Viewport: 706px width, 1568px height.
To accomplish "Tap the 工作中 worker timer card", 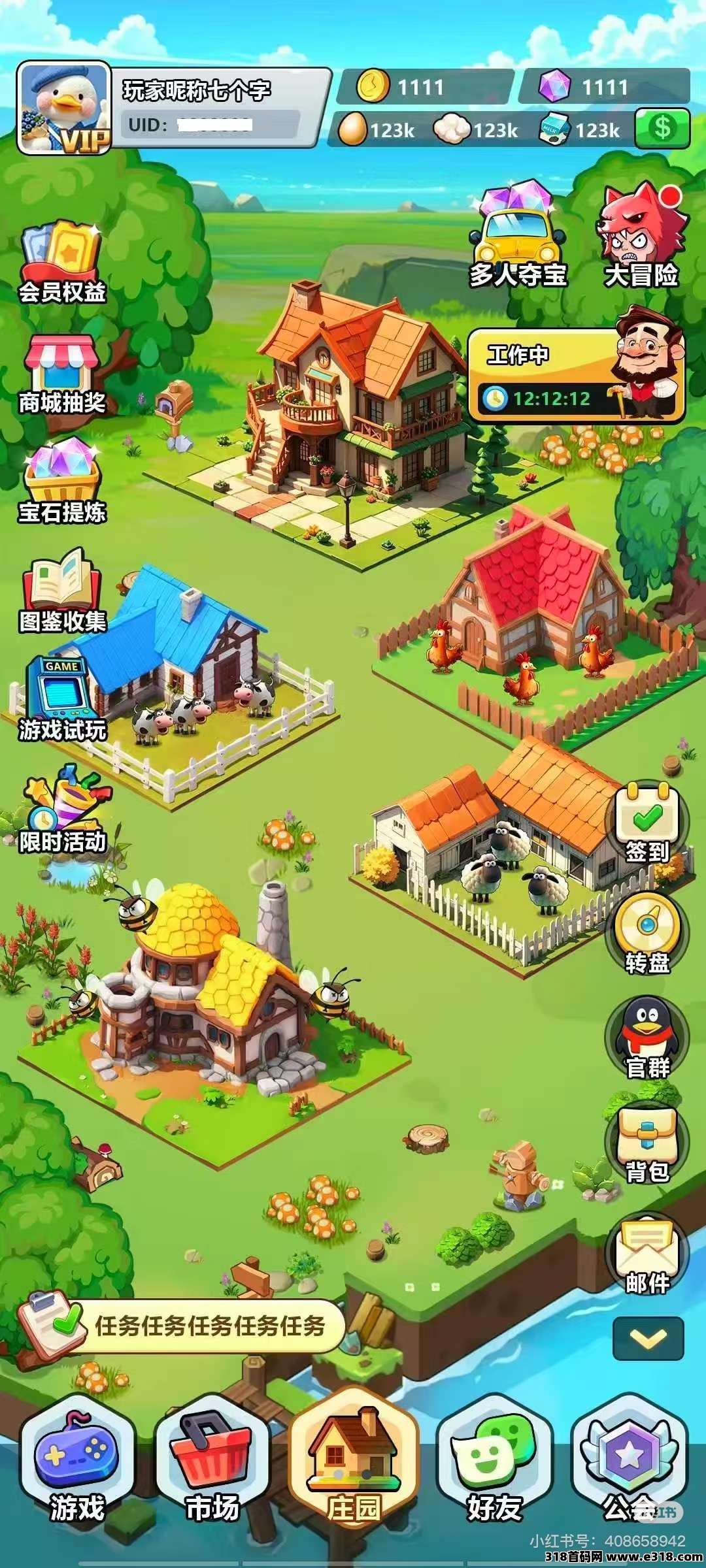I will 575,377.
